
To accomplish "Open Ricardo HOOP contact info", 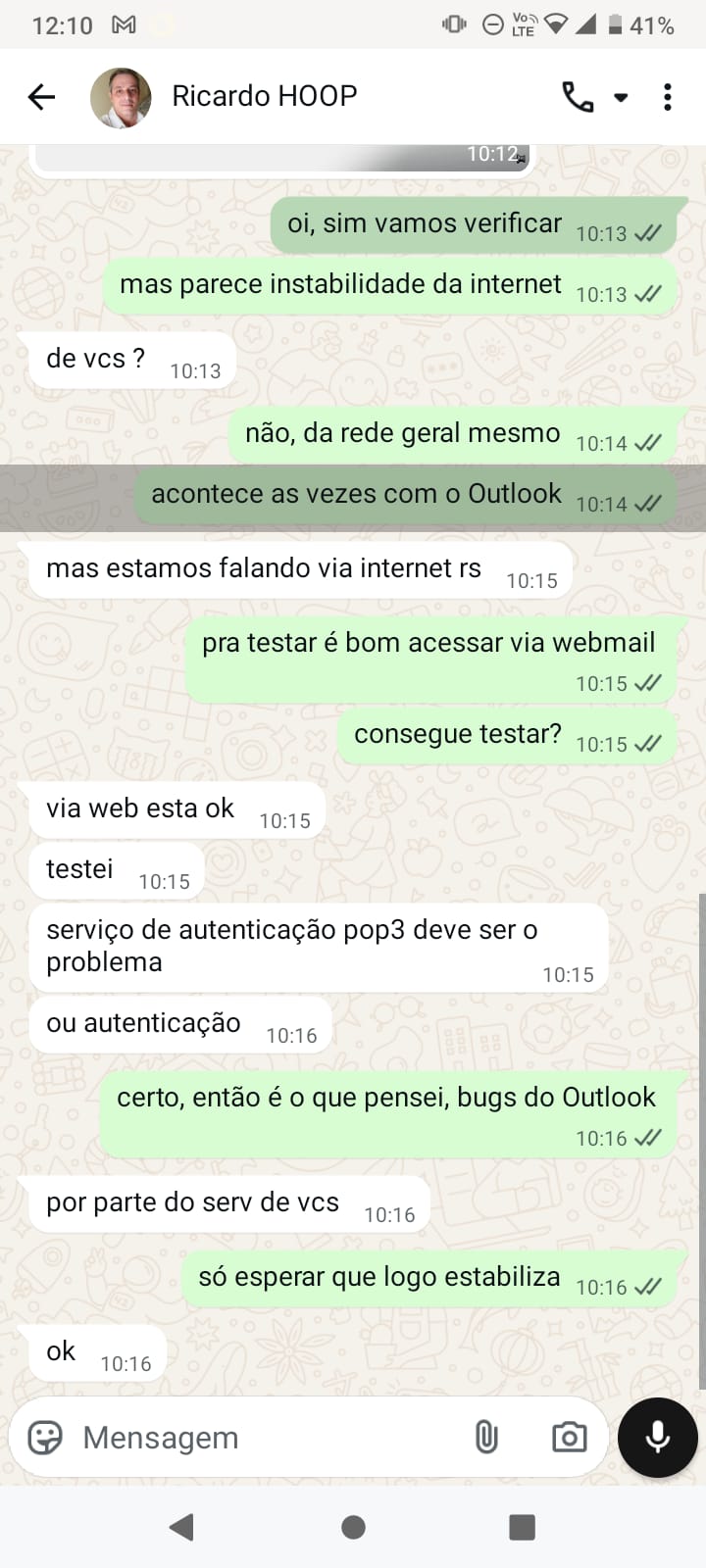I will pyautogui.click(x=265, y=96).
